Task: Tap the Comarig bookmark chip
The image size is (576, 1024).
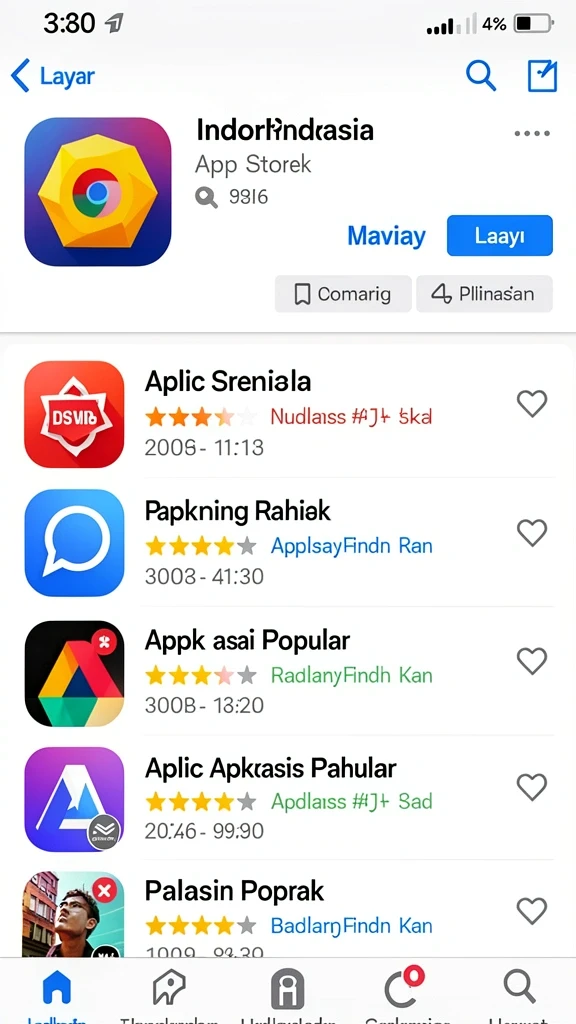Action: pos(344,294)
